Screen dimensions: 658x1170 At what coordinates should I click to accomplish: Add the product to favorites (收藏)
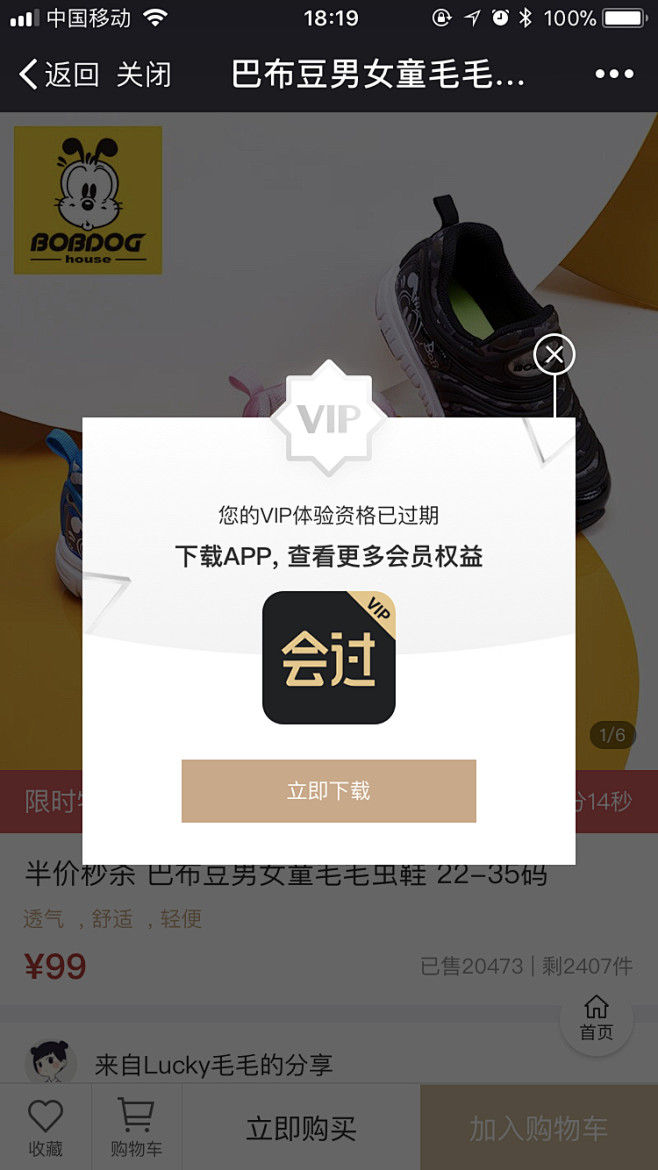point(46,1127)
